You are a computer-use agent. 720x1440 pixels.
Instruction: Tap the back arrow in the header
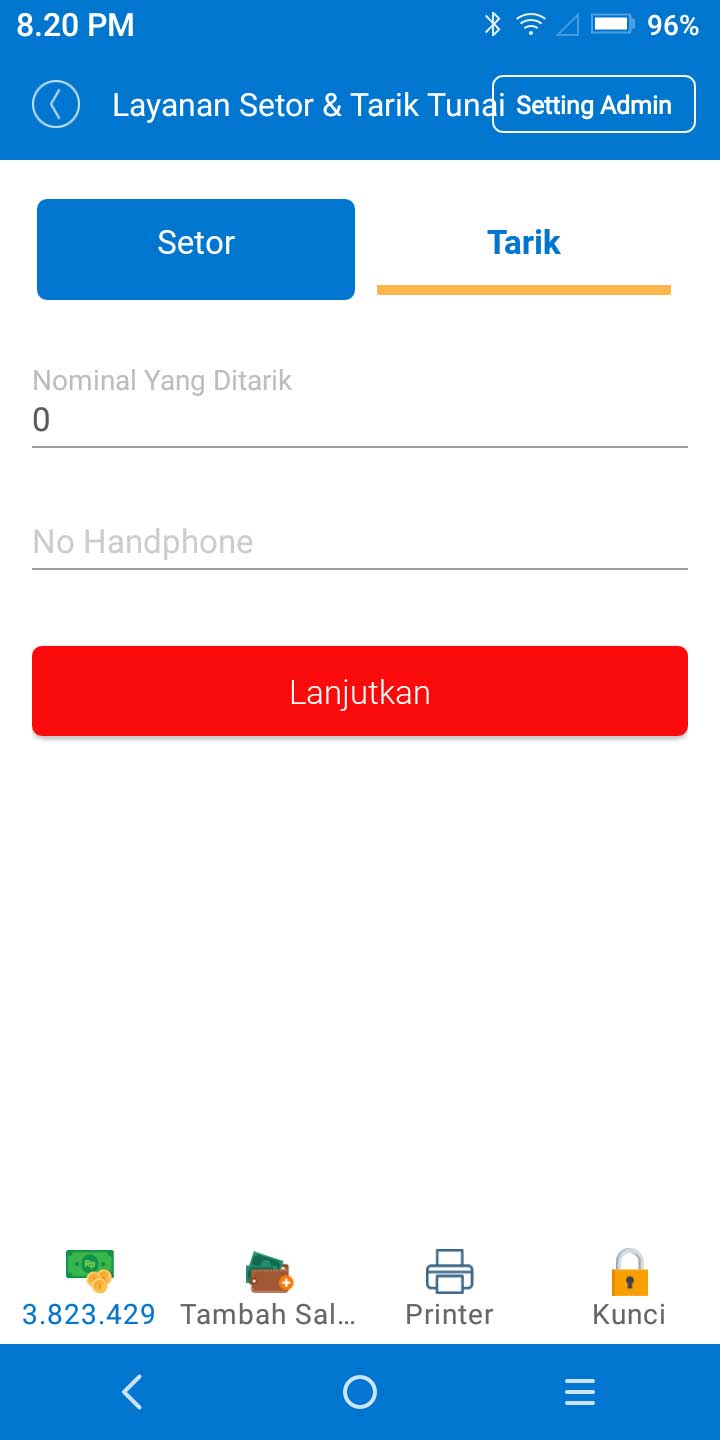point(56,104)
